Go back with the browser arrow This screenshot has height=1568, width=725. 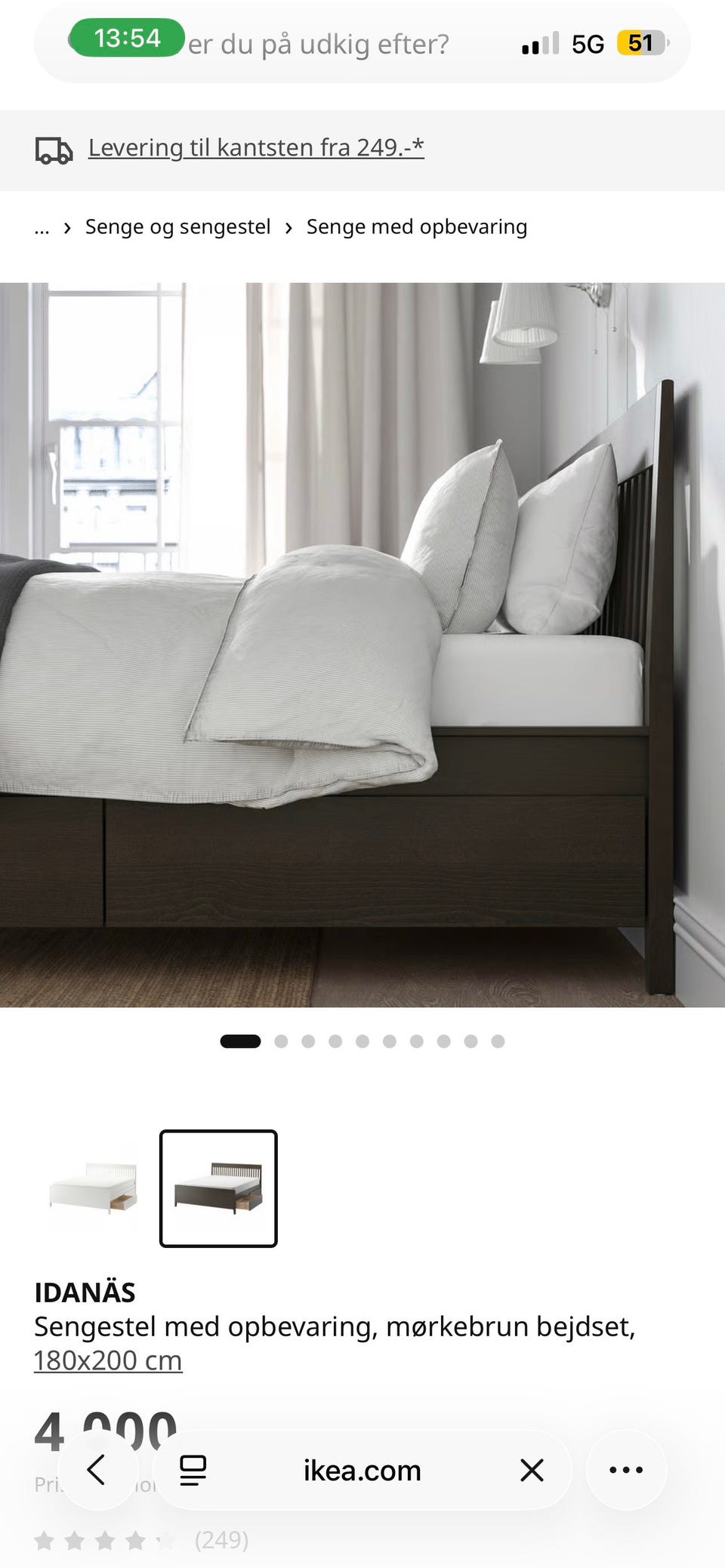click(x=96, y=1469)
